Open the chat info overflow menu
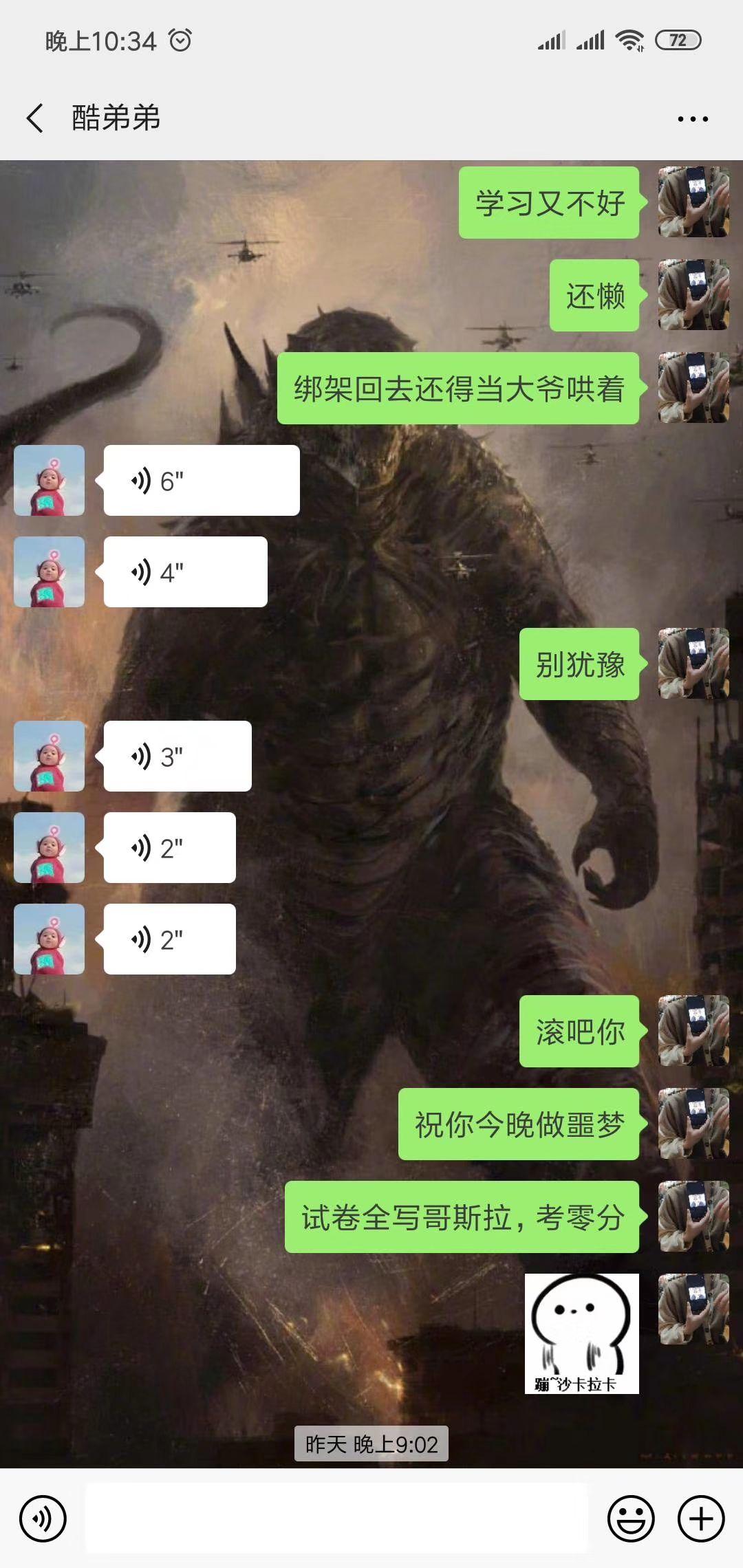The image size is (743, 1568). 692,119
